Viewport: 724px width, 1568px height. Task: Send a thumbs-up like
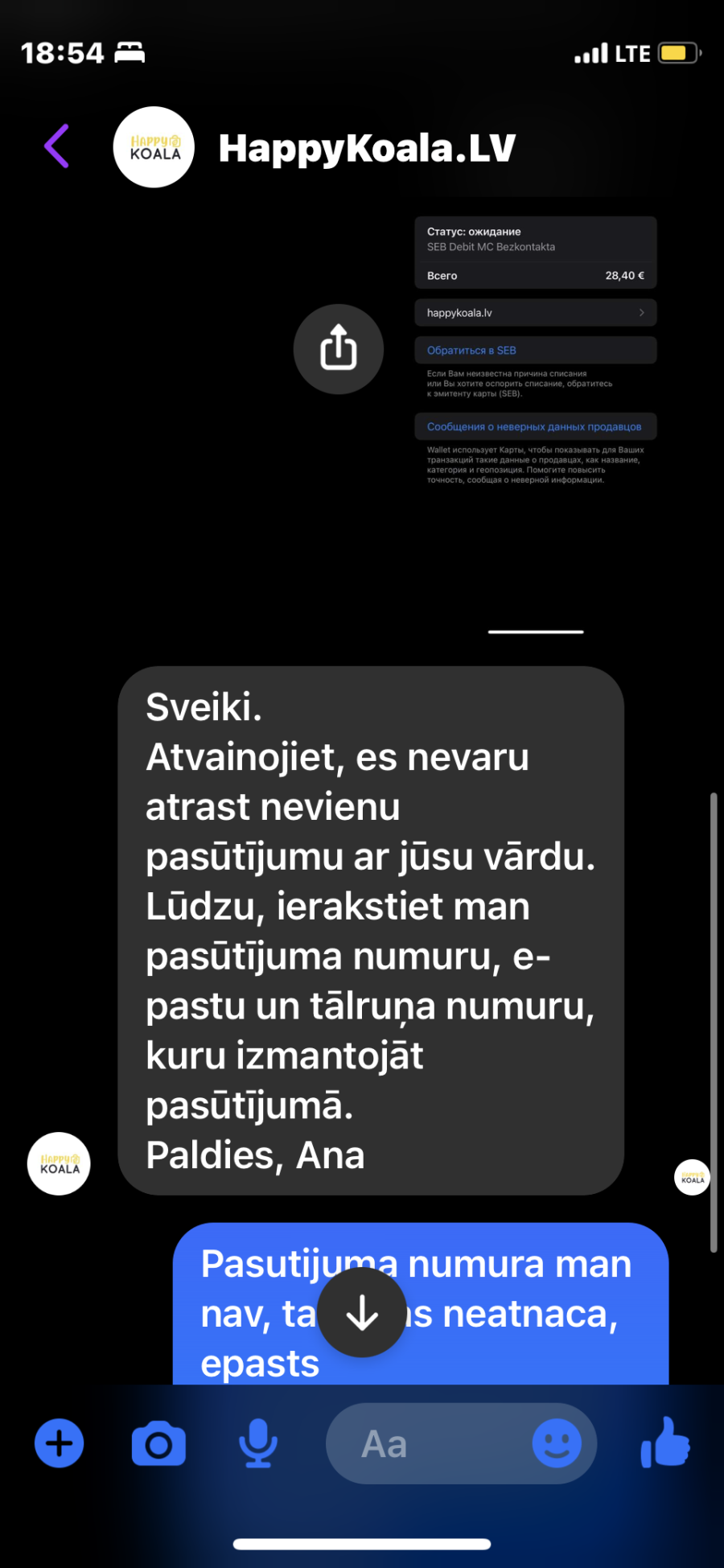coord(665,1442)
